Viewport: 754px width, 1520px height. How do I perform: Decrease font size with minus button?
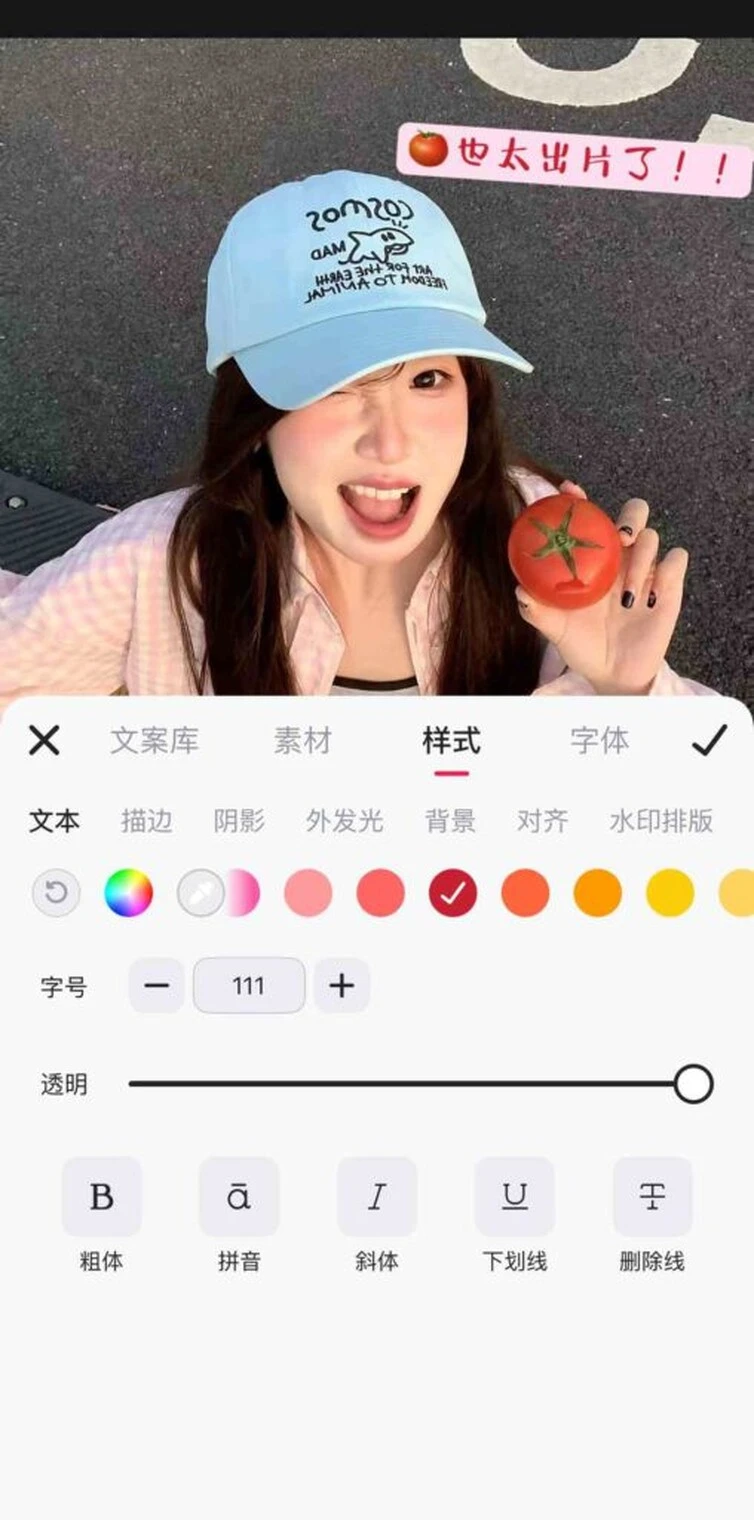coord(157,986)
